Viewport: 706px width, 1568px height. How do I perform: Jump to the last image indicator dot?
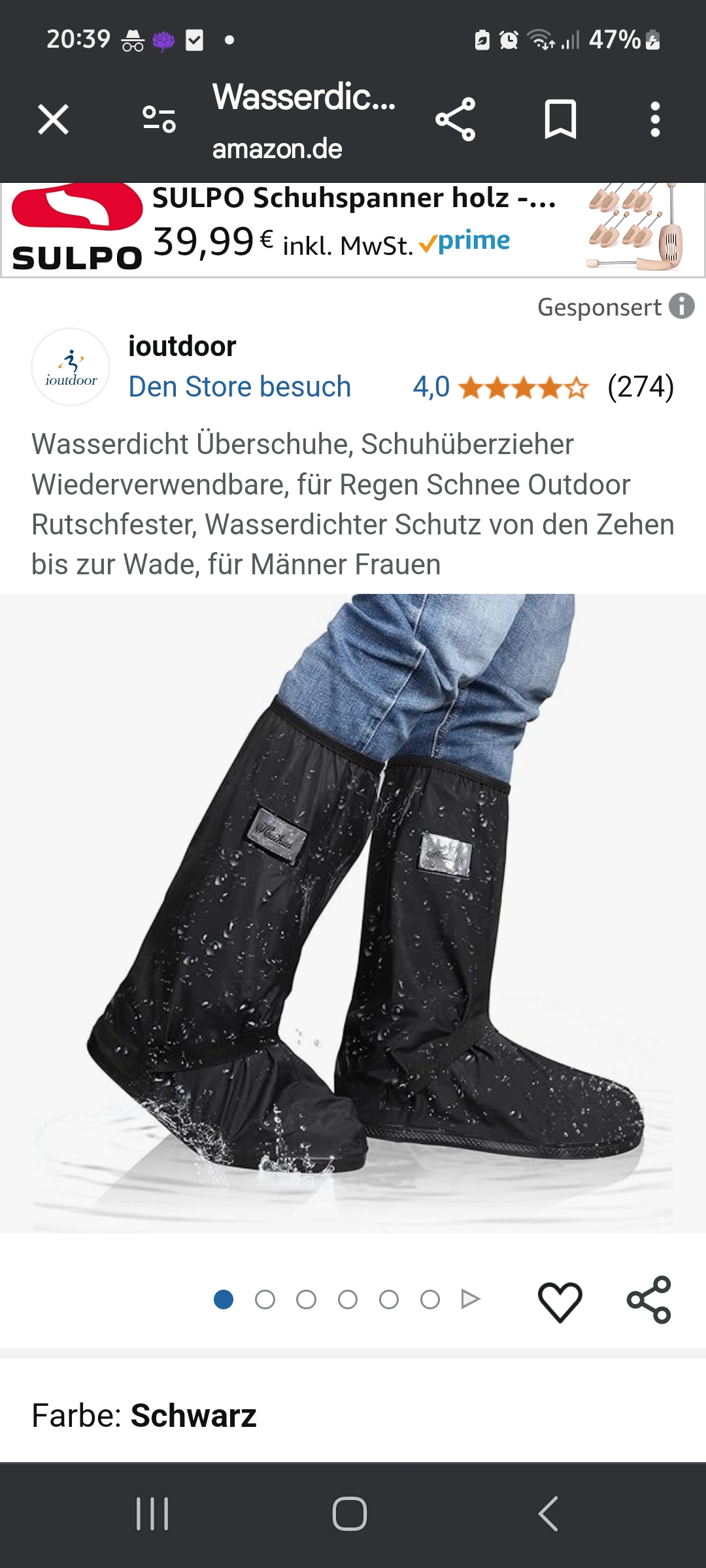[429, 1299]
